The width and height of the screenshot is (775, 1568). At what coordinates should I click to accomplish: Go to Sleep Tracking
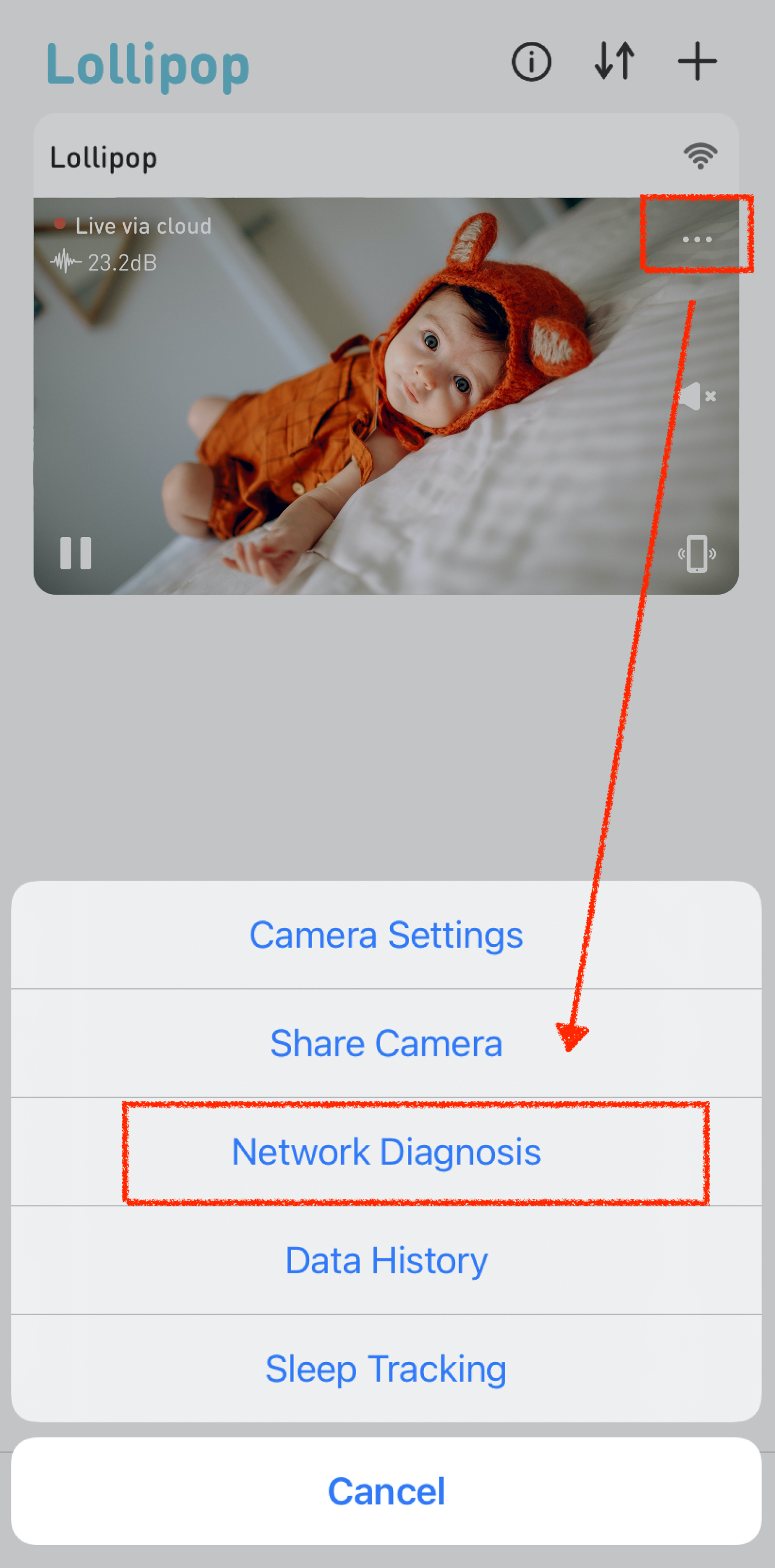[x=386, y=1368]
